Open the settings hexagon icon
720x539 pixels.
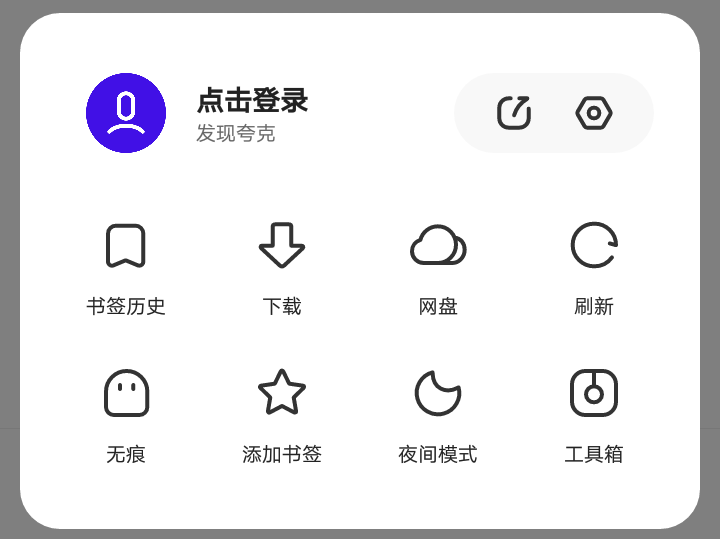click(594, 113)
